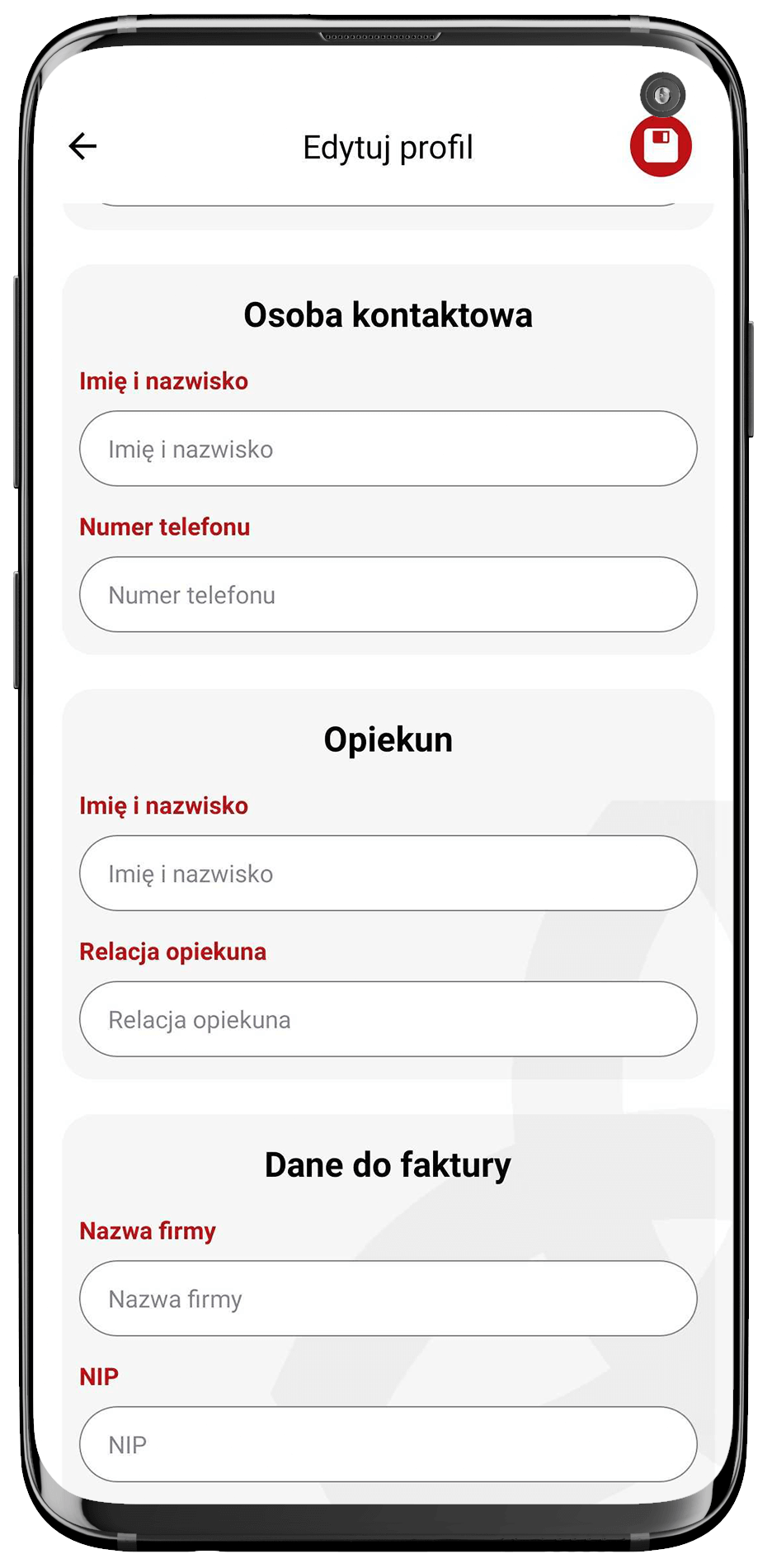Enter the Relacja opiekuna field
Image resolution: width=772 pixels, height=1568 pixels.
[388, 1020]
